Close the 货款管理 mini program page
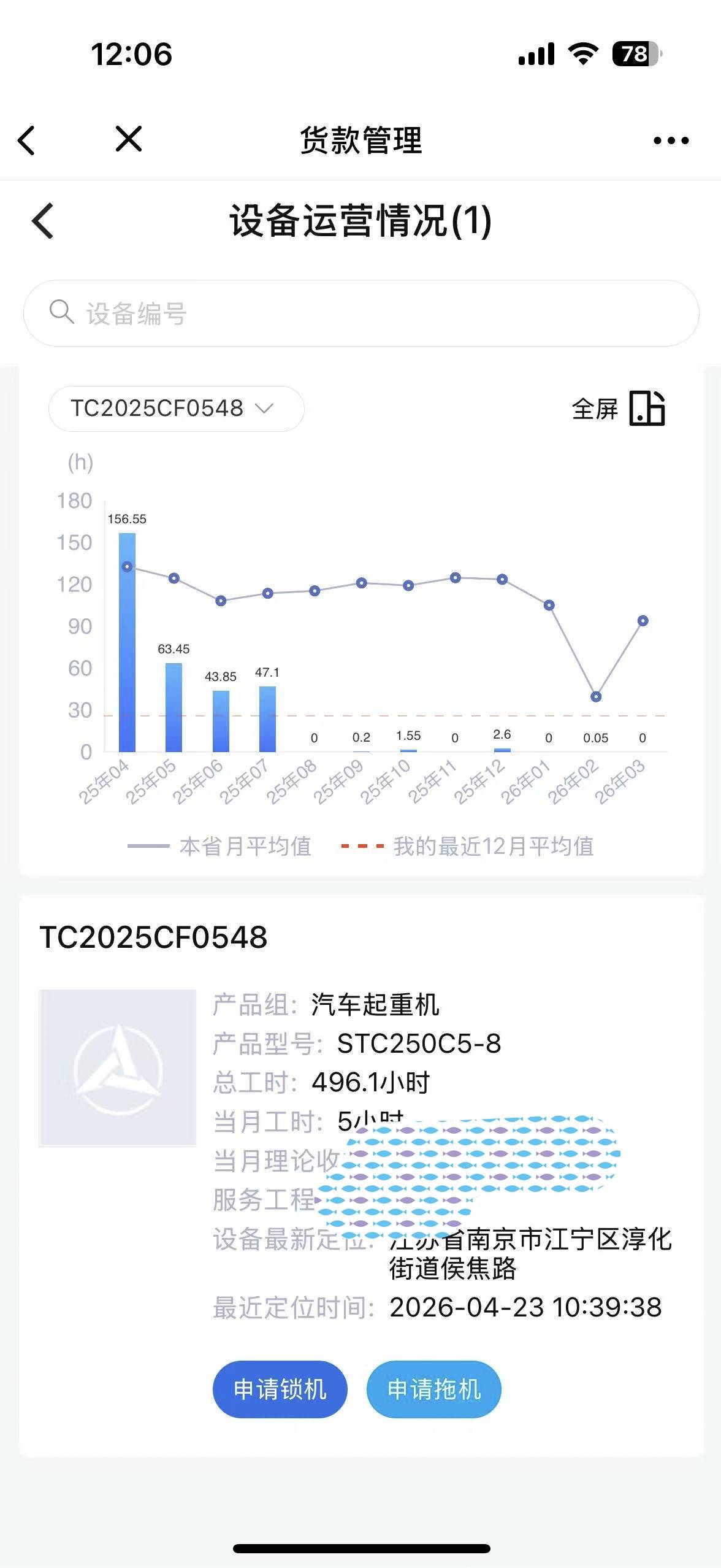The height and width of the screenshot is (1568, 721). (129, 139)
